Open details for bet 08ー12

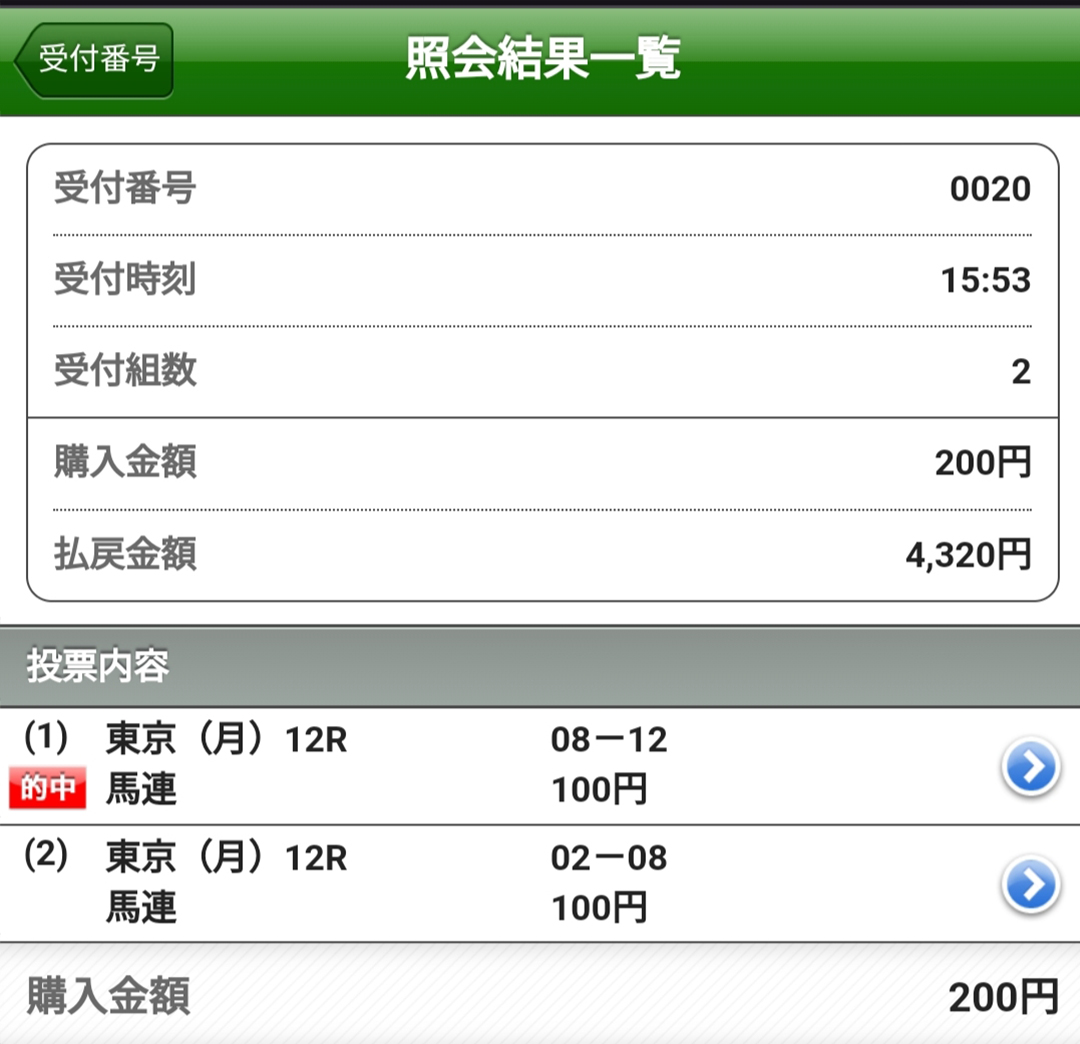click(1030, 768)
